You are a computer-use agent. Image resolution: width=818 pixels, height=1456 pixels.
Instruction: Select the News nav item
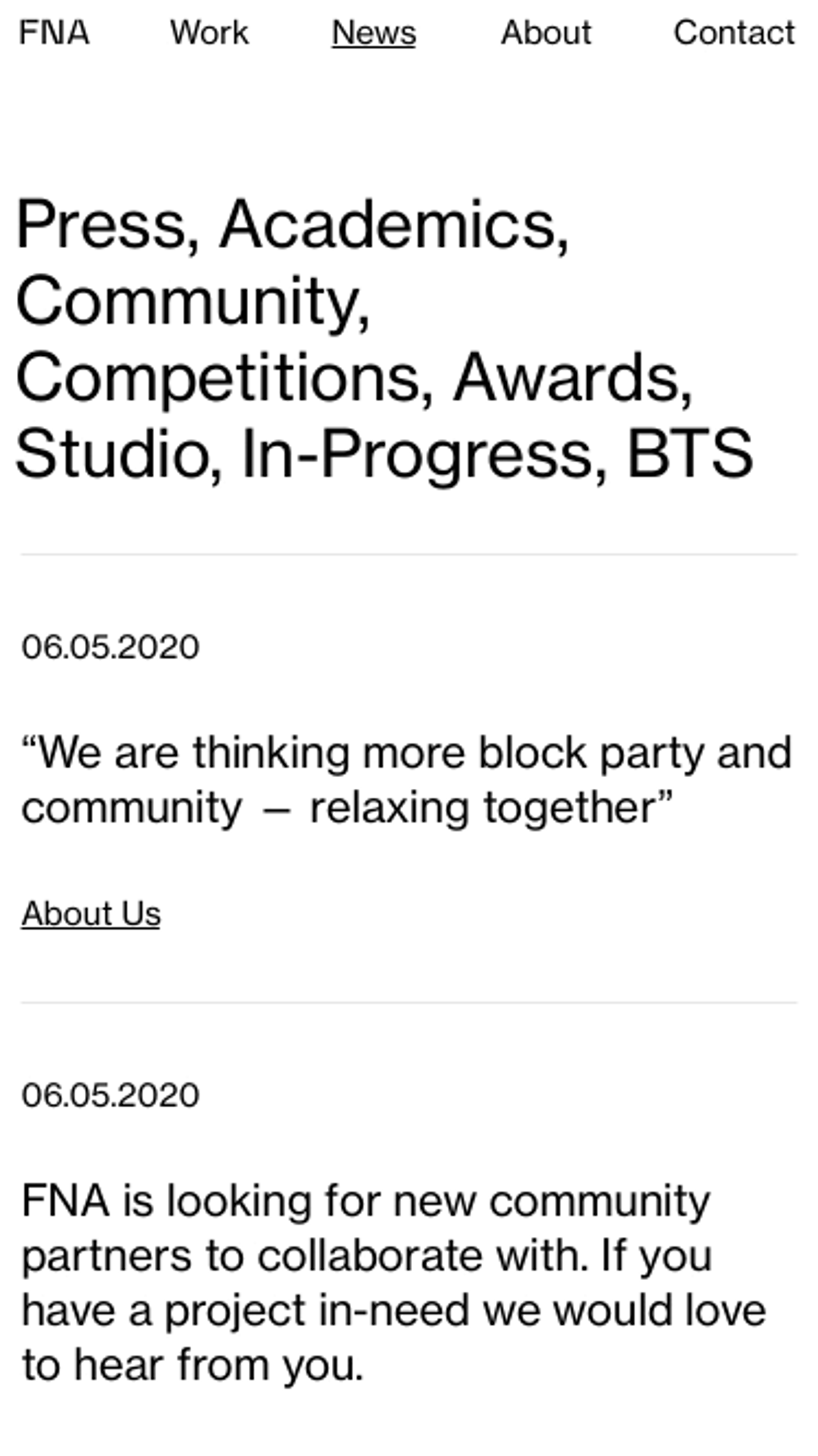point(374,33)
